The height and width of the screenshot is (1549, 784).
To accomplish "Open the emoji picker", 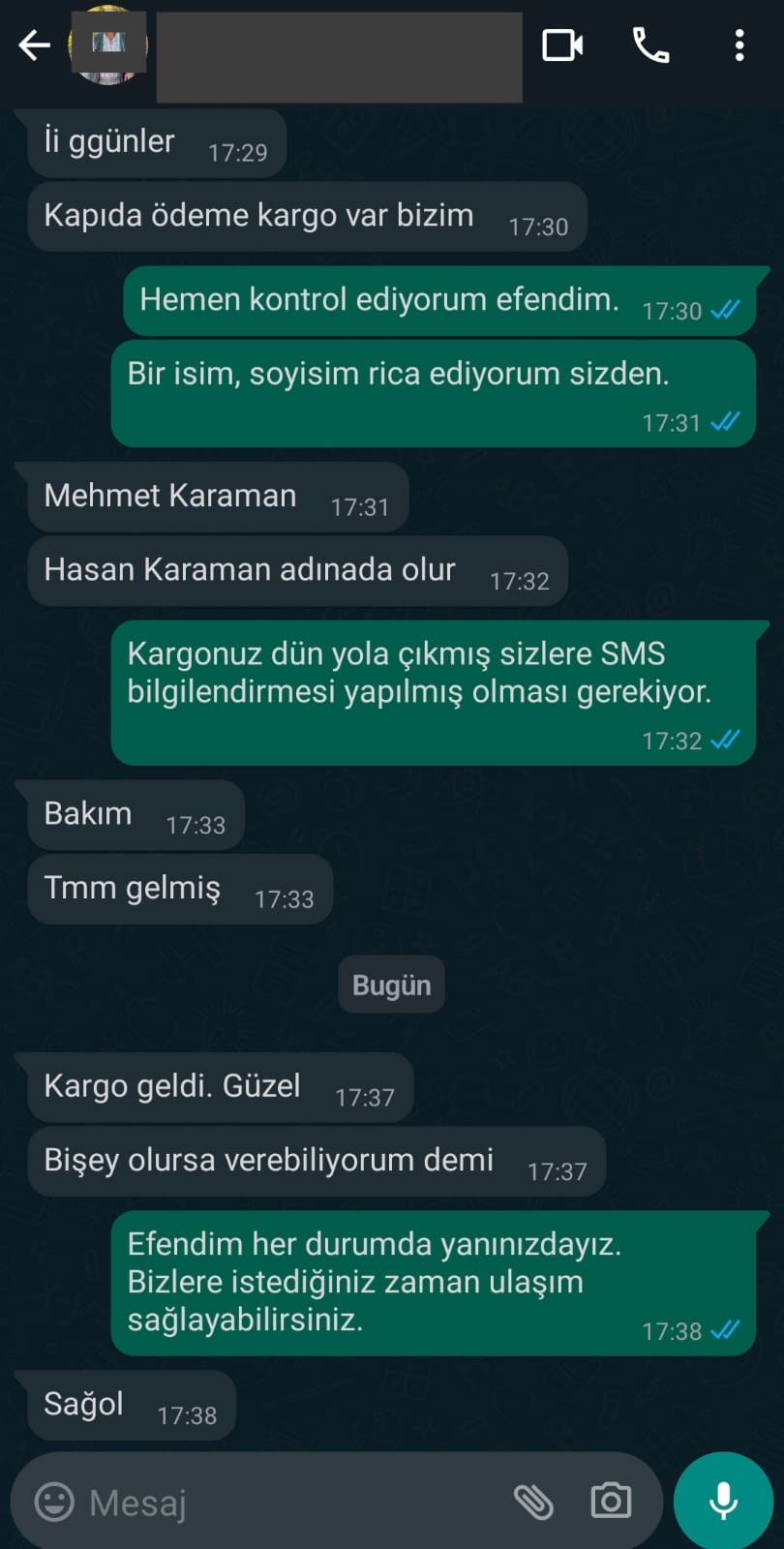I will click(x=54, y=1502).
